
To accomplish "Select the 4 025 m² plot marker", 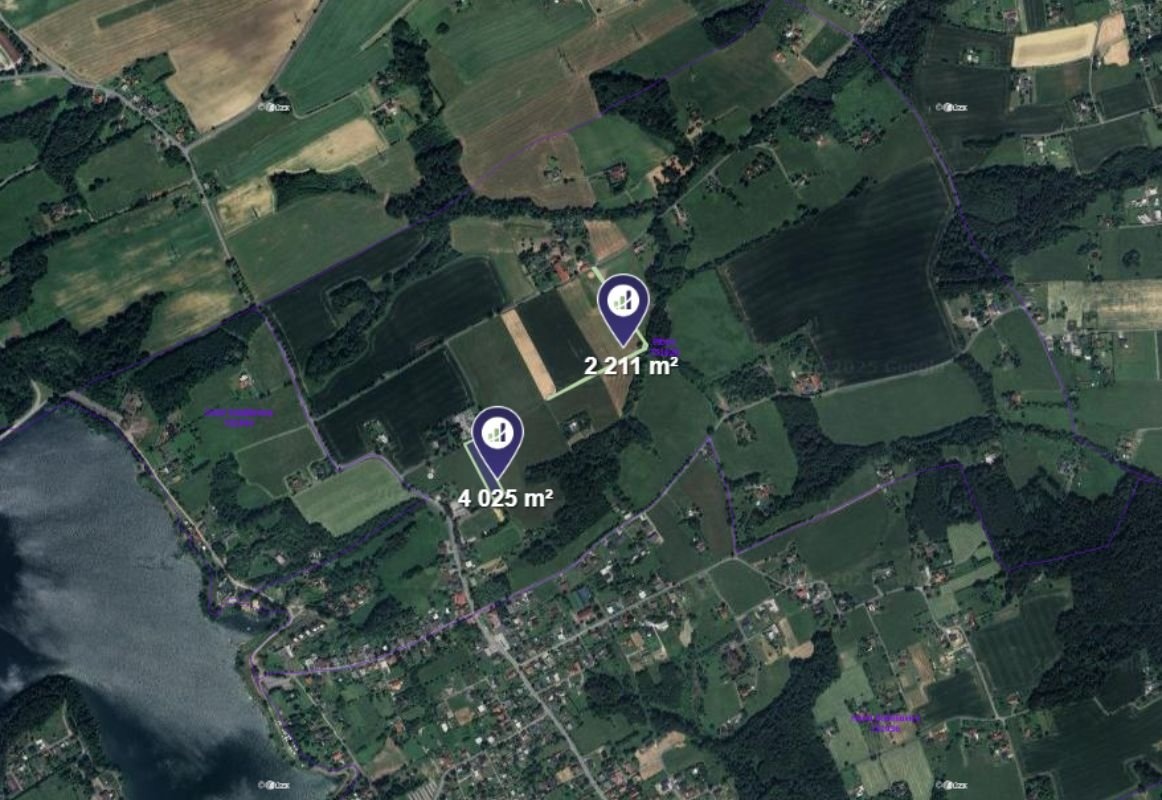I will [x=497, y=435].
